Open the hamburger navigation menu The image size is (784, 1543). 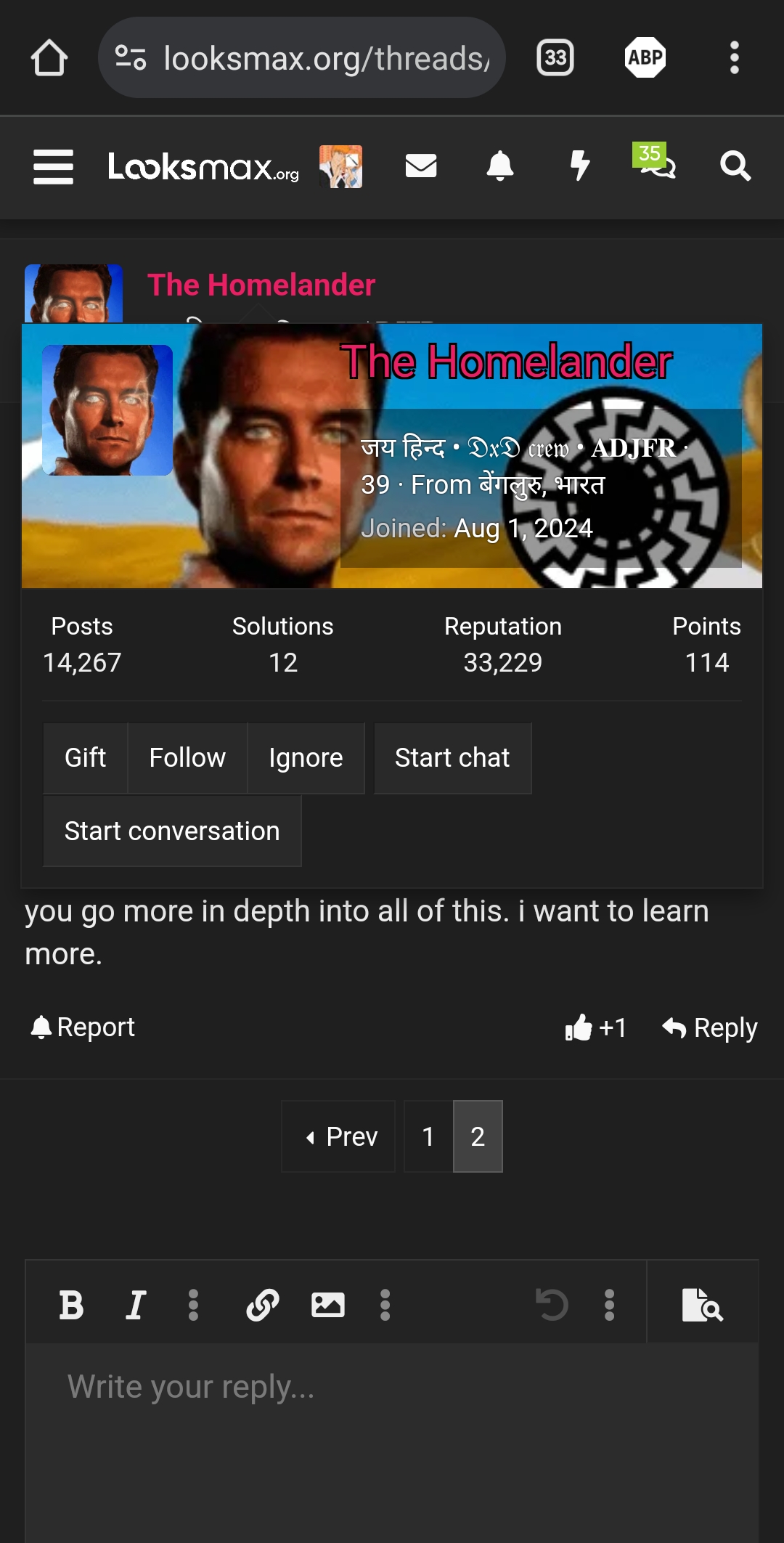point(53,166)
